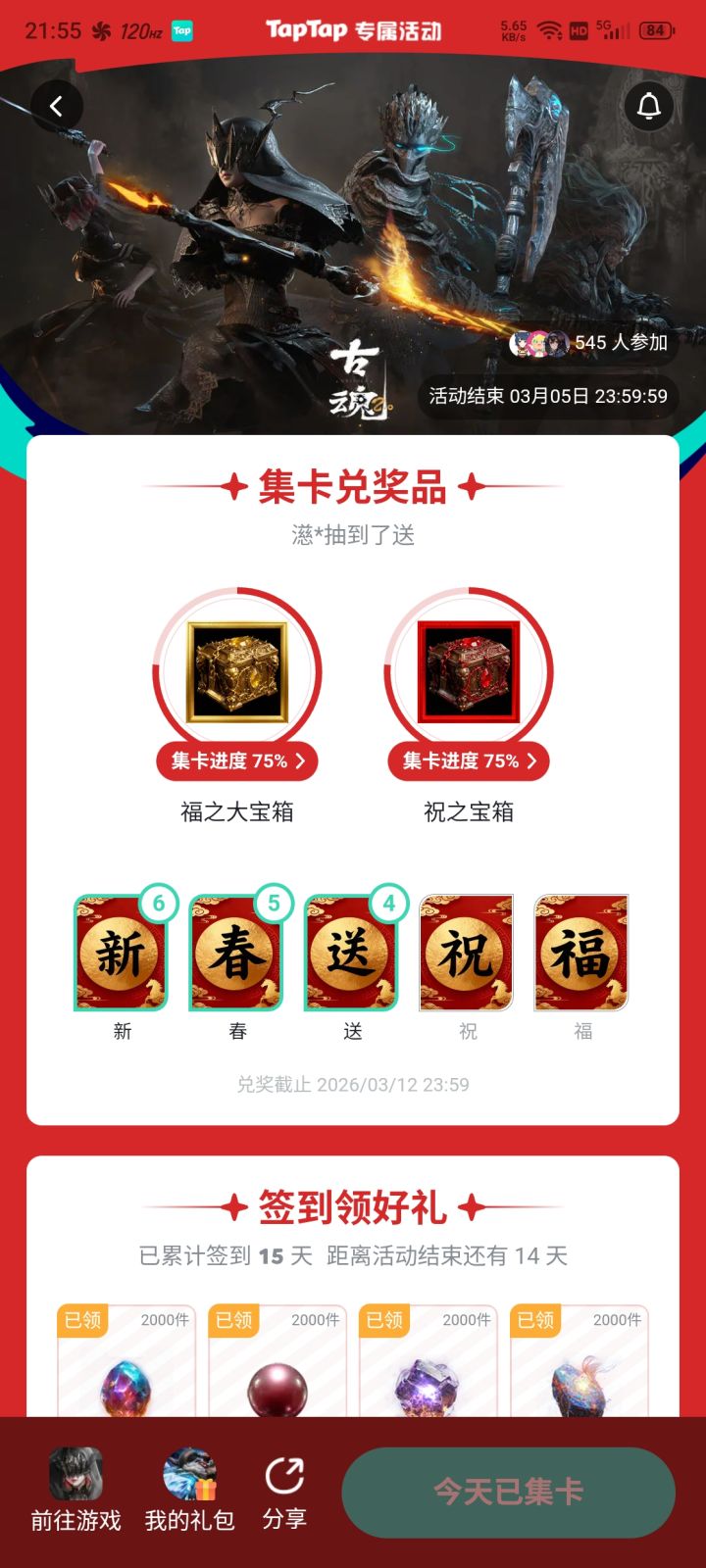Tap the progress ring around the gold chest
Viewport: 706px width, 1568px height.
[237, 600]
